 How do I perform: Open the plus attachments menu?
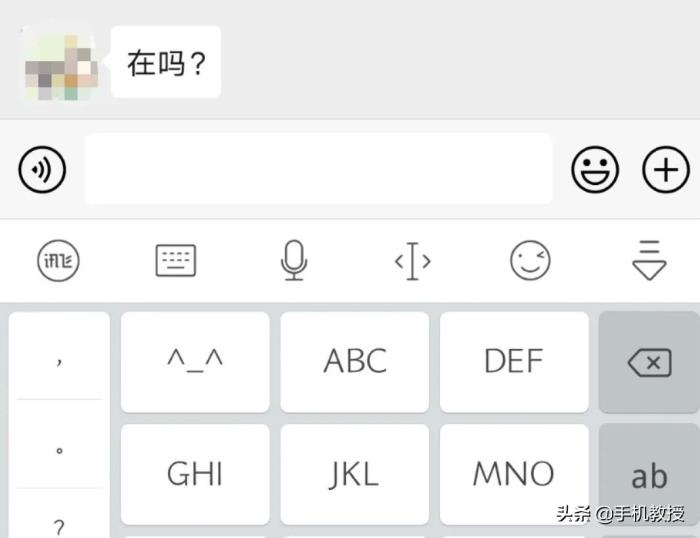tap(665, 169)
